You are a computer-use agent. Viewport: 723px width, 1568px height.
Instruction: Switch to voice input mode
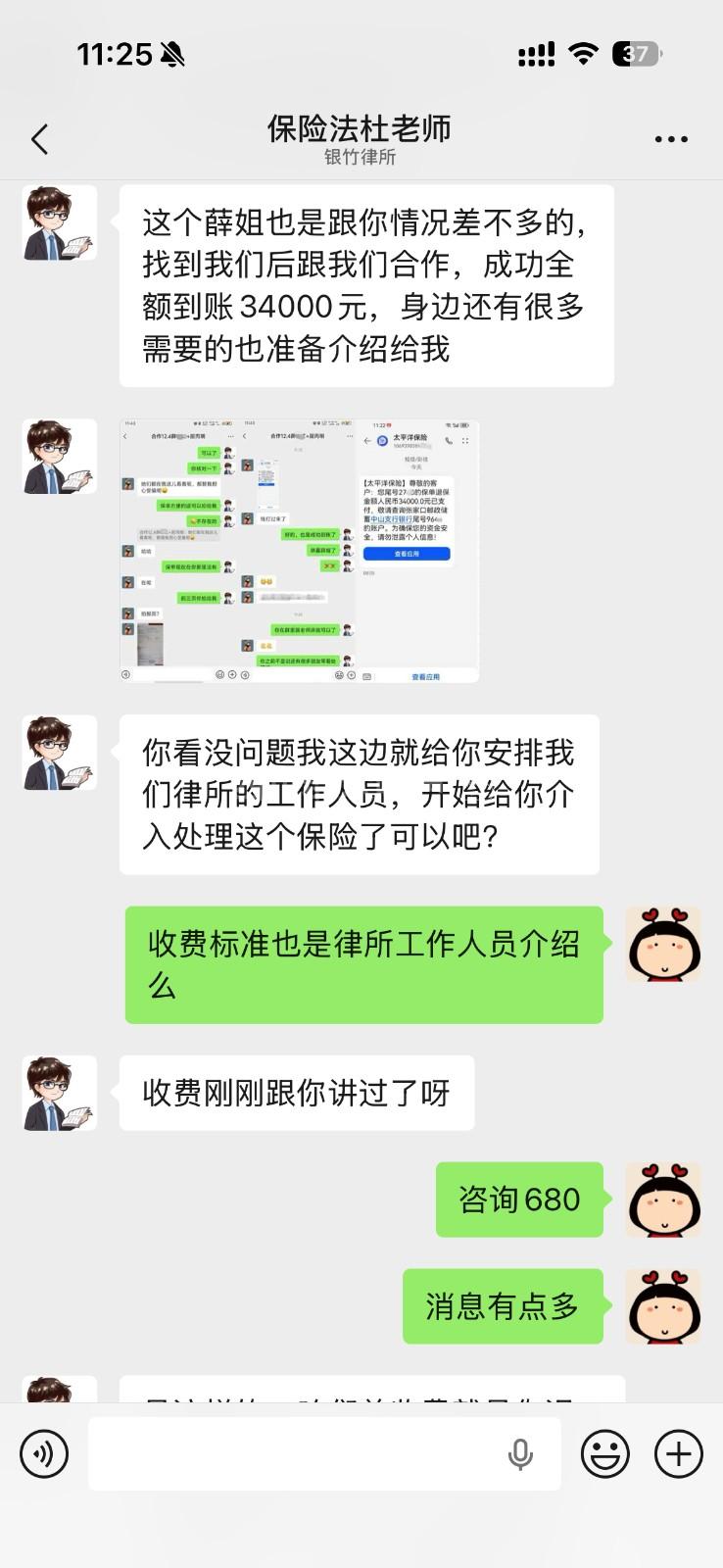44,1453
